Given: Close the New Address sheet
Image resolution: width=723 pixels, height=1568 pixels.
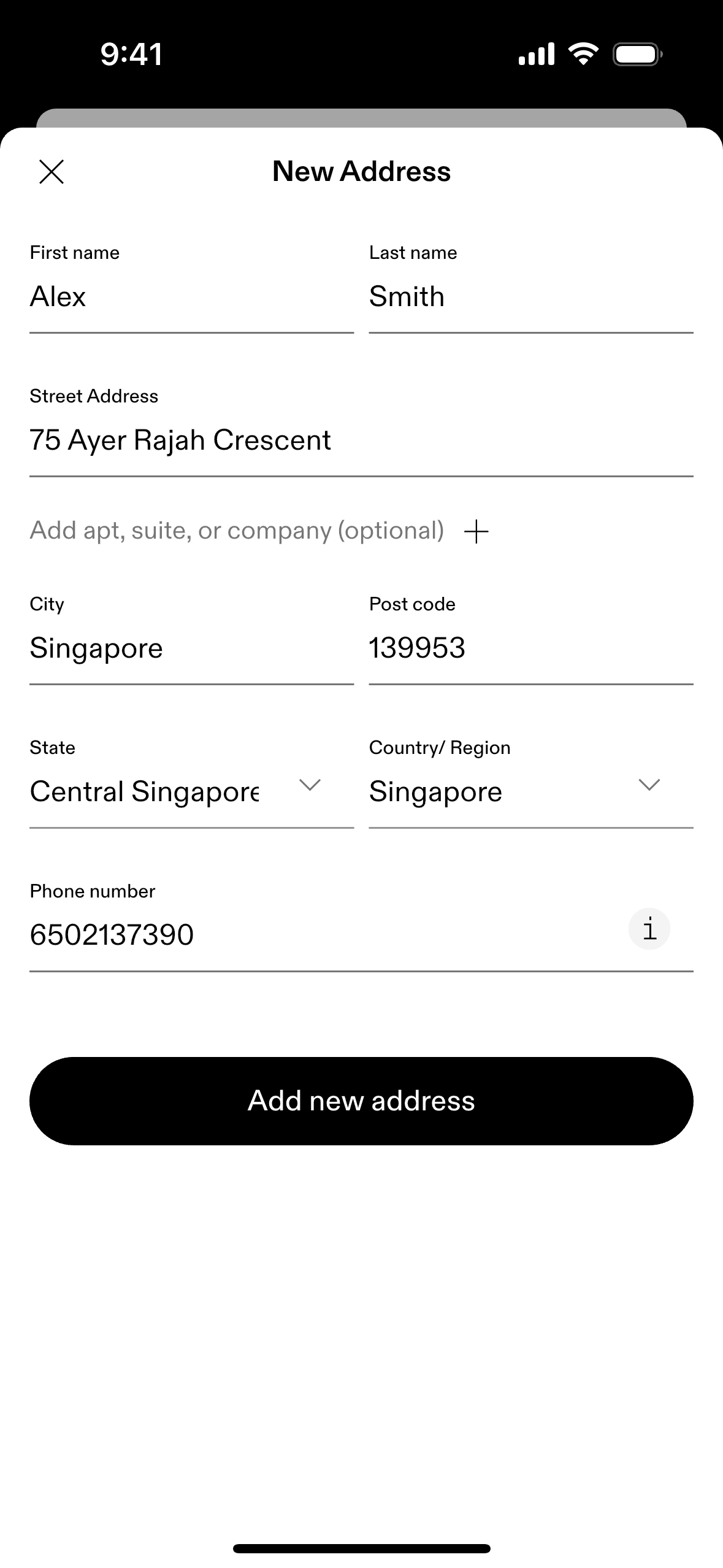Looking at the screenshot, I should coord(52,172).
